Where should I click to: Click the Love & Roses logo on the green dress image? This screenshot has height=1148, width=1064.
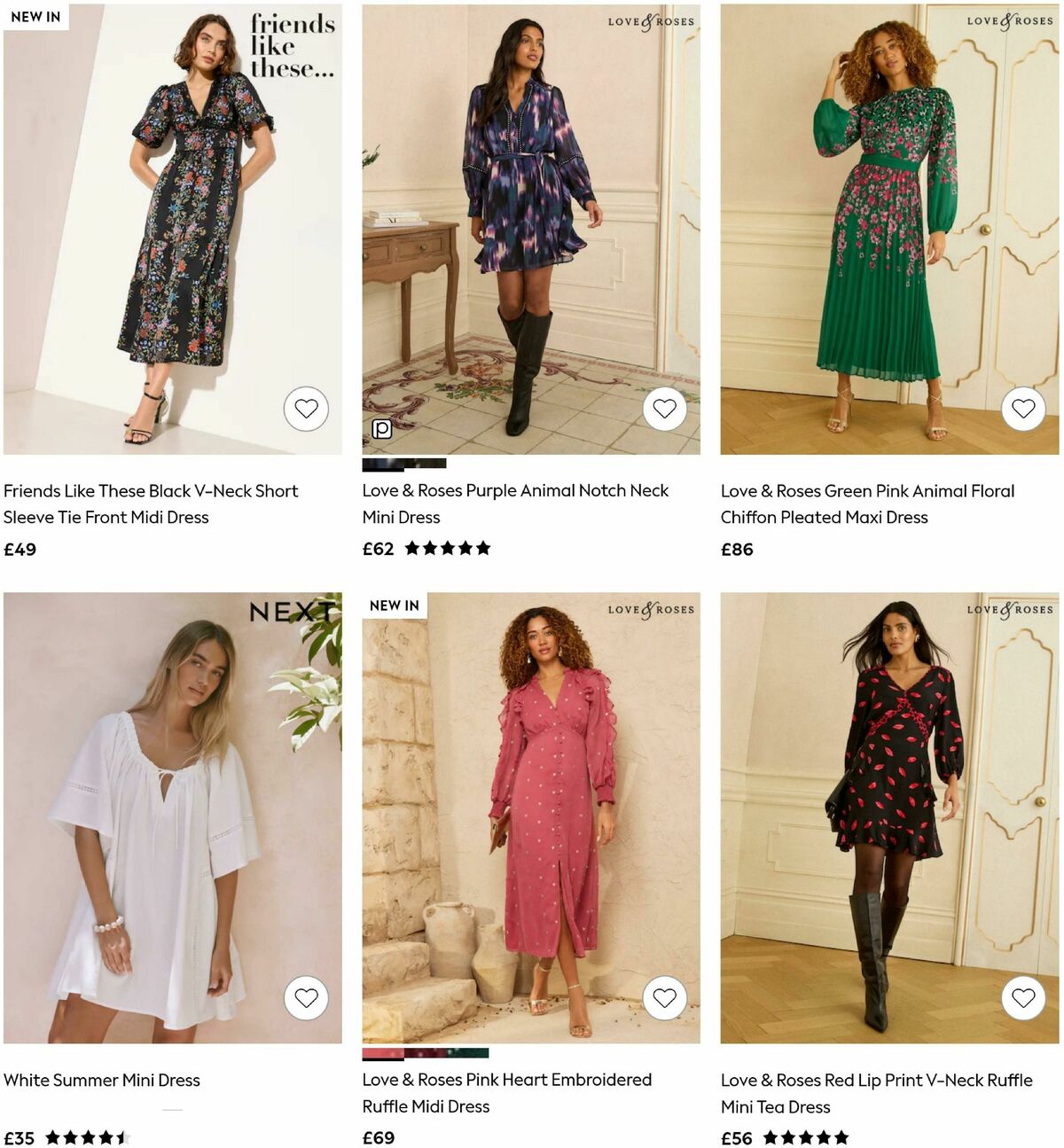pos(1009,20)
